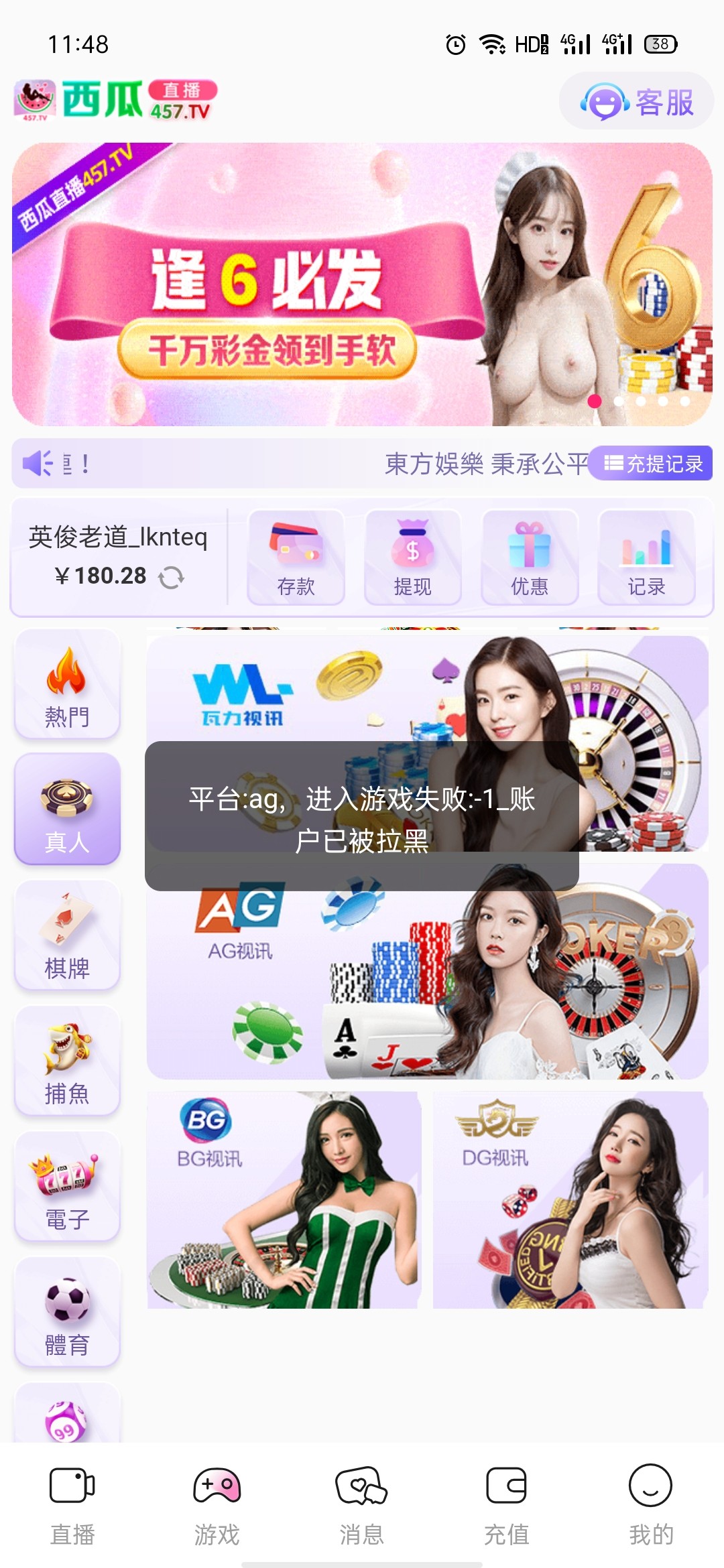Open the BG视讯 game card
This screenshot has height=1568, width=724.
pyautogui.click(x=284, y=1199)
